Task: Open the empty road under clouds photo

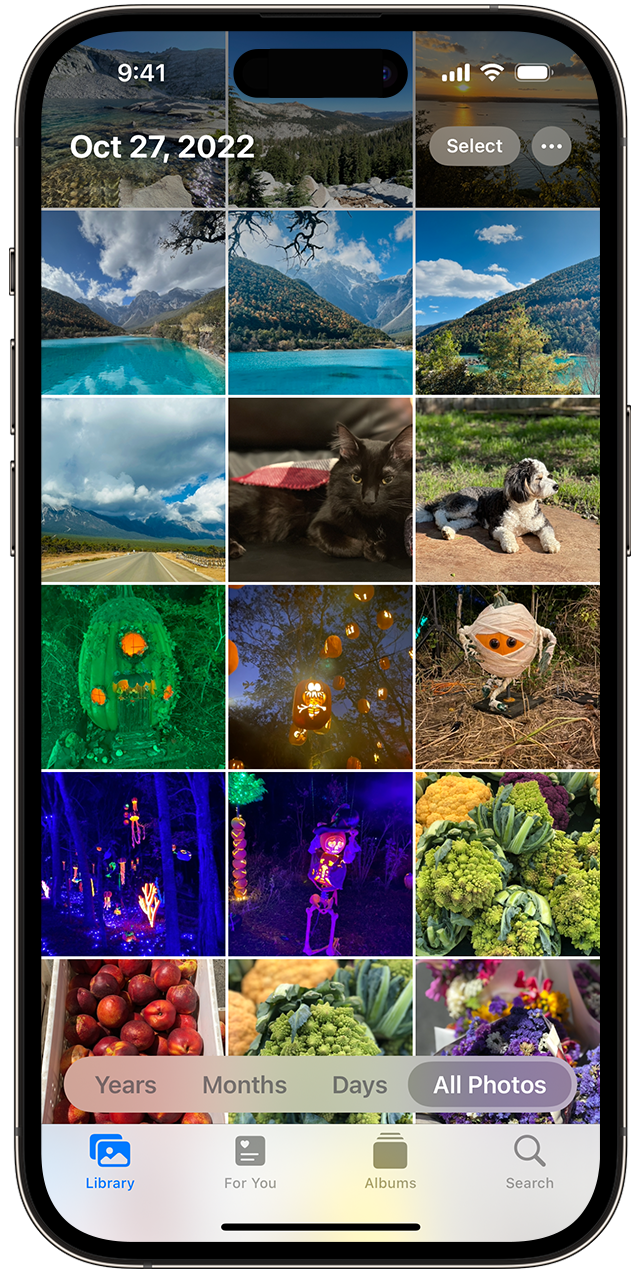Action: [x=133, y=490]
